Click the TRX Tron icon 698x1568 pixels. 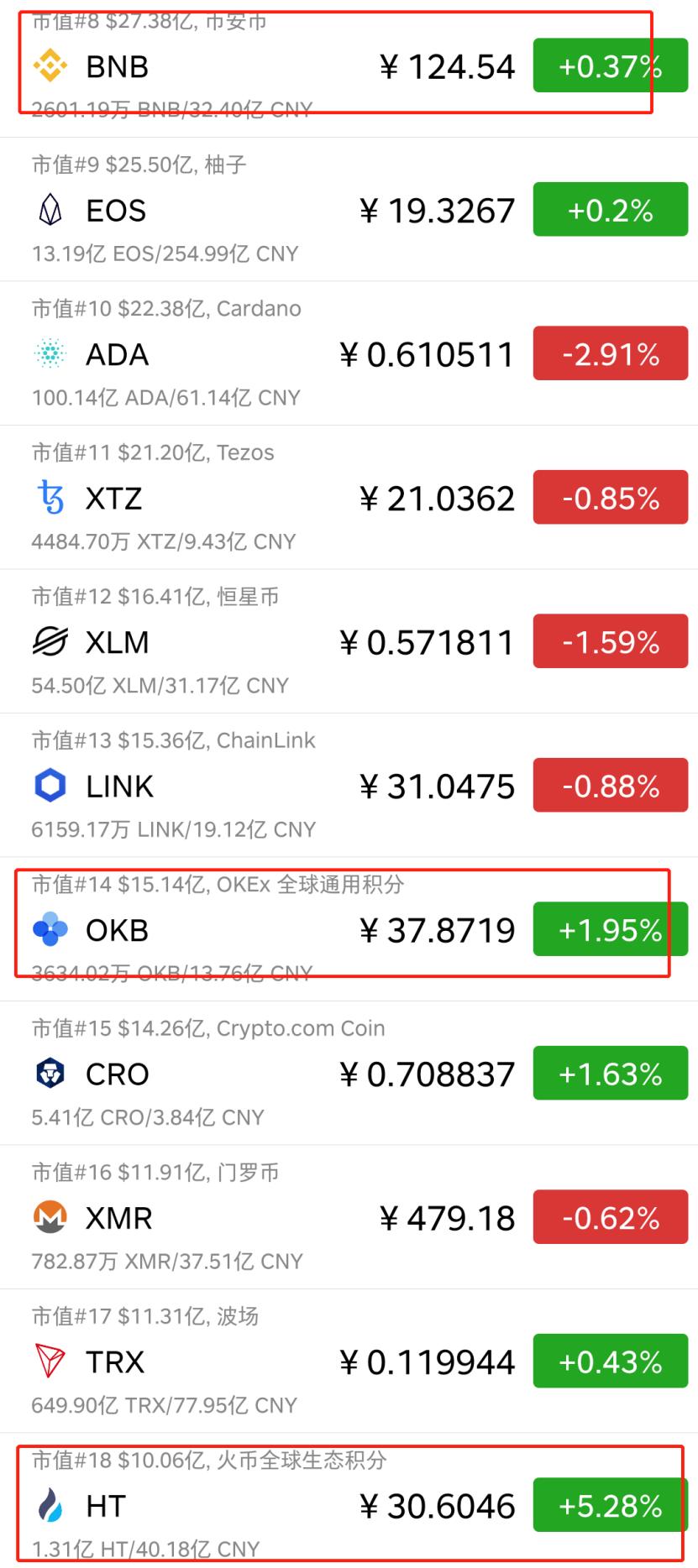coord(49,1362)
